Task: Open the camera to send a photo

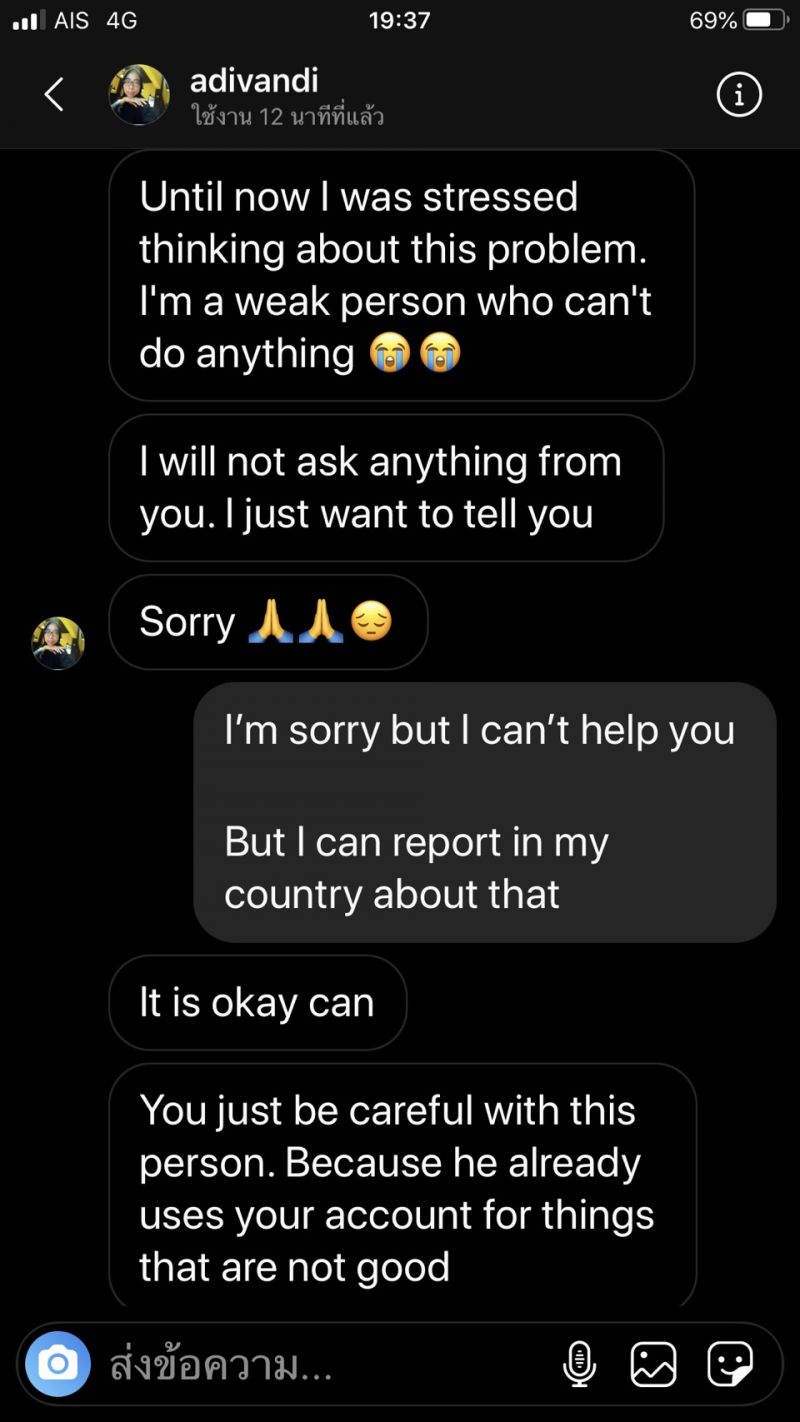Action: (58, 1364)
